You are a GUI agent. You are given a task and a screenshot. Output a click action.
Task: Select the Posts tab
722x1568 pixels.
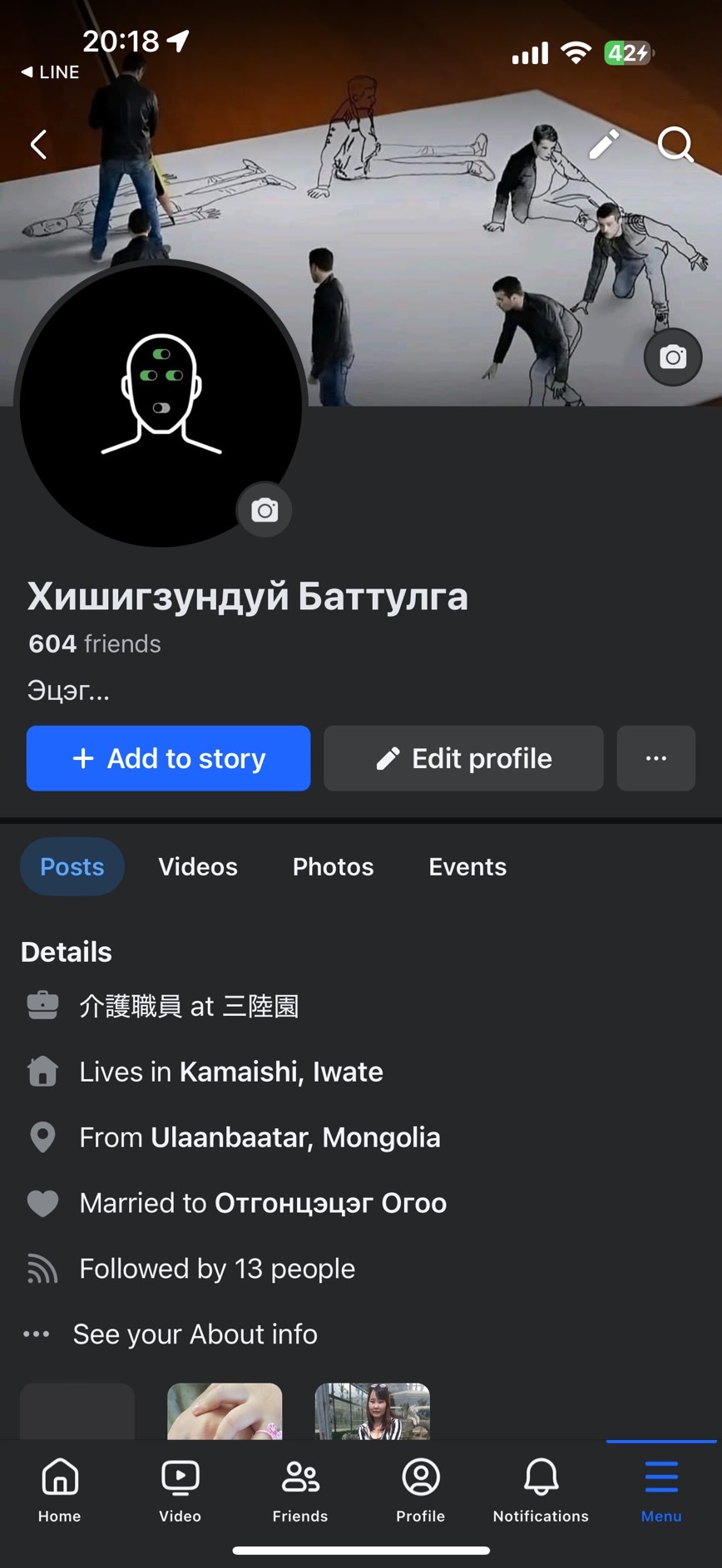72,866
